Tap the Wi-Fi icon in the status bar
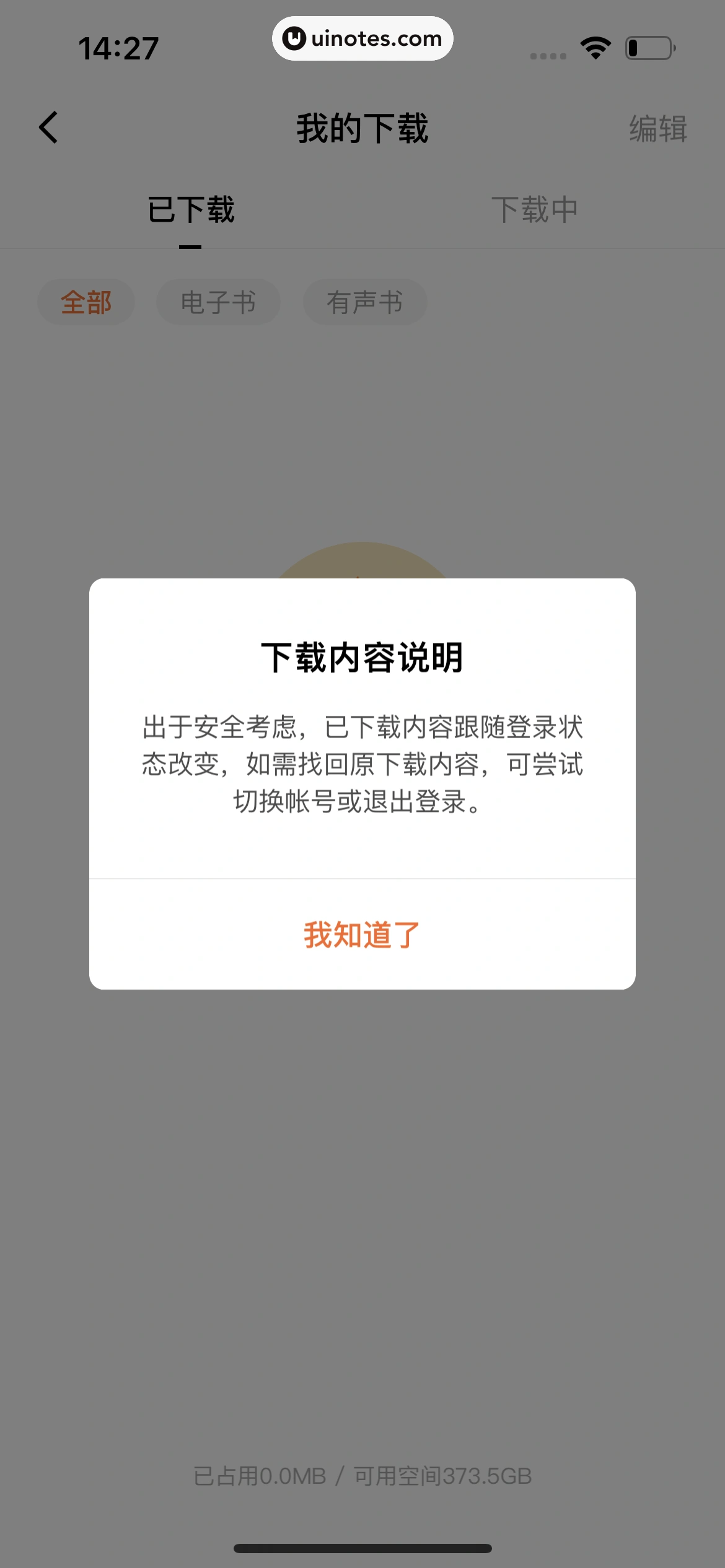 click(x=594, y=46)
